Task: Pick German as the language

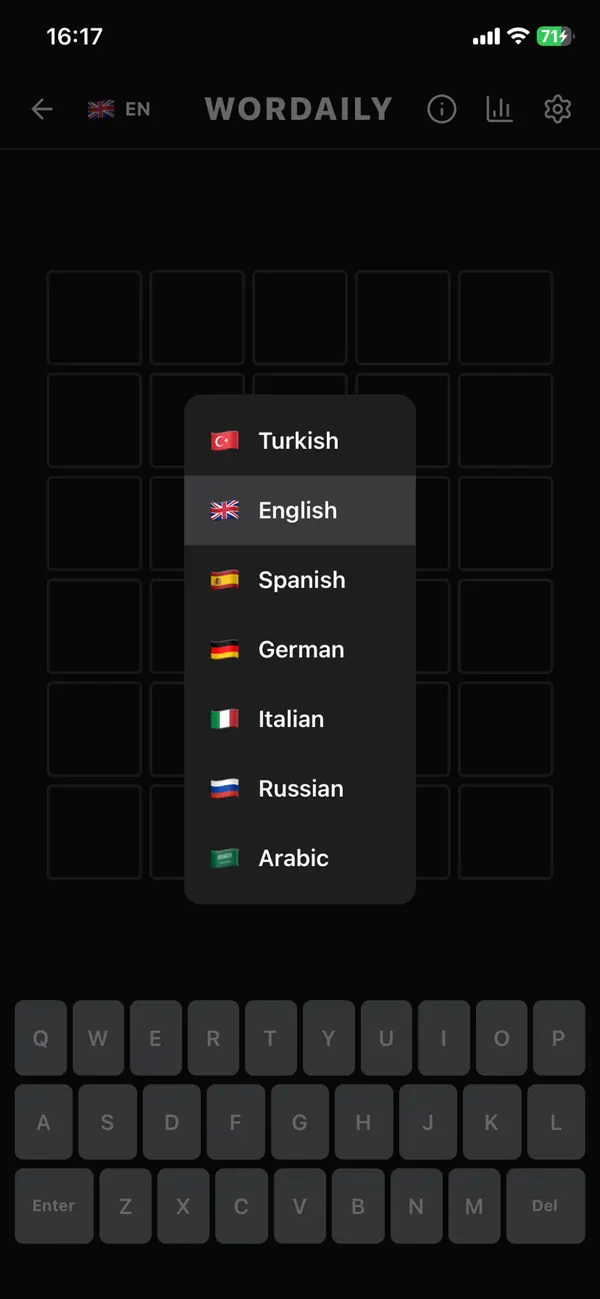Action: click(x=300, y=649)
